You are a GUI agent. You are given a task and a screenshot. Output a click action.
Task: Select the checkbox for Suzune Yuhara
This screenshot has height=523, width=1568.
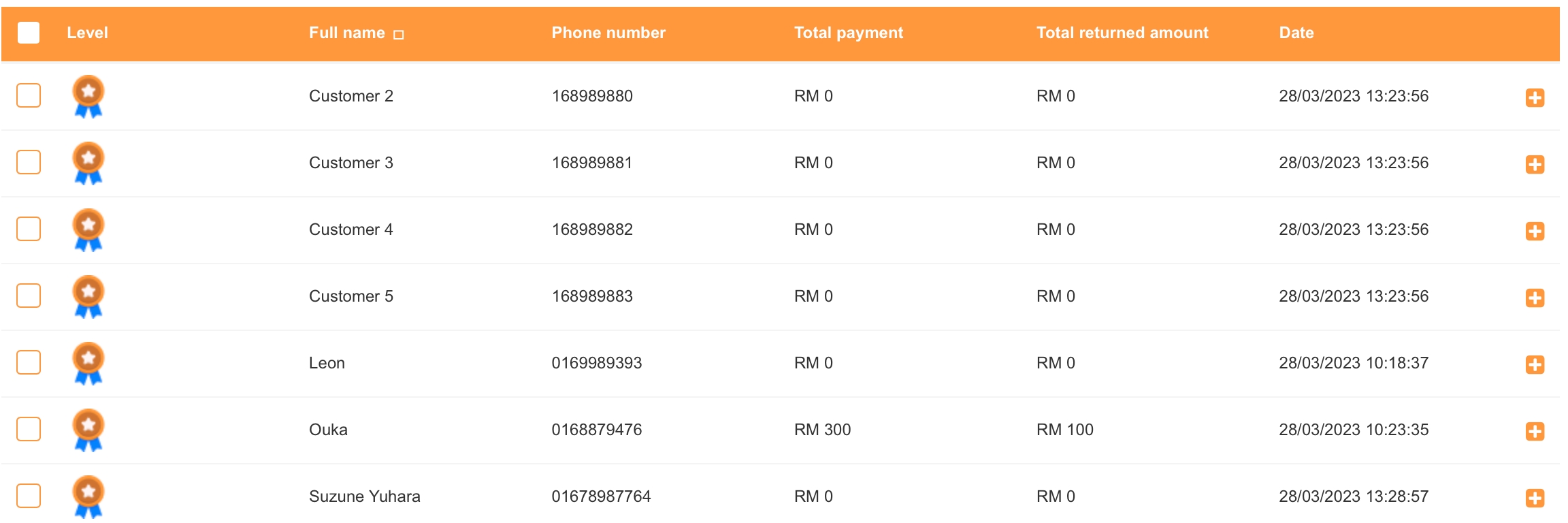[x=29, y=496]
